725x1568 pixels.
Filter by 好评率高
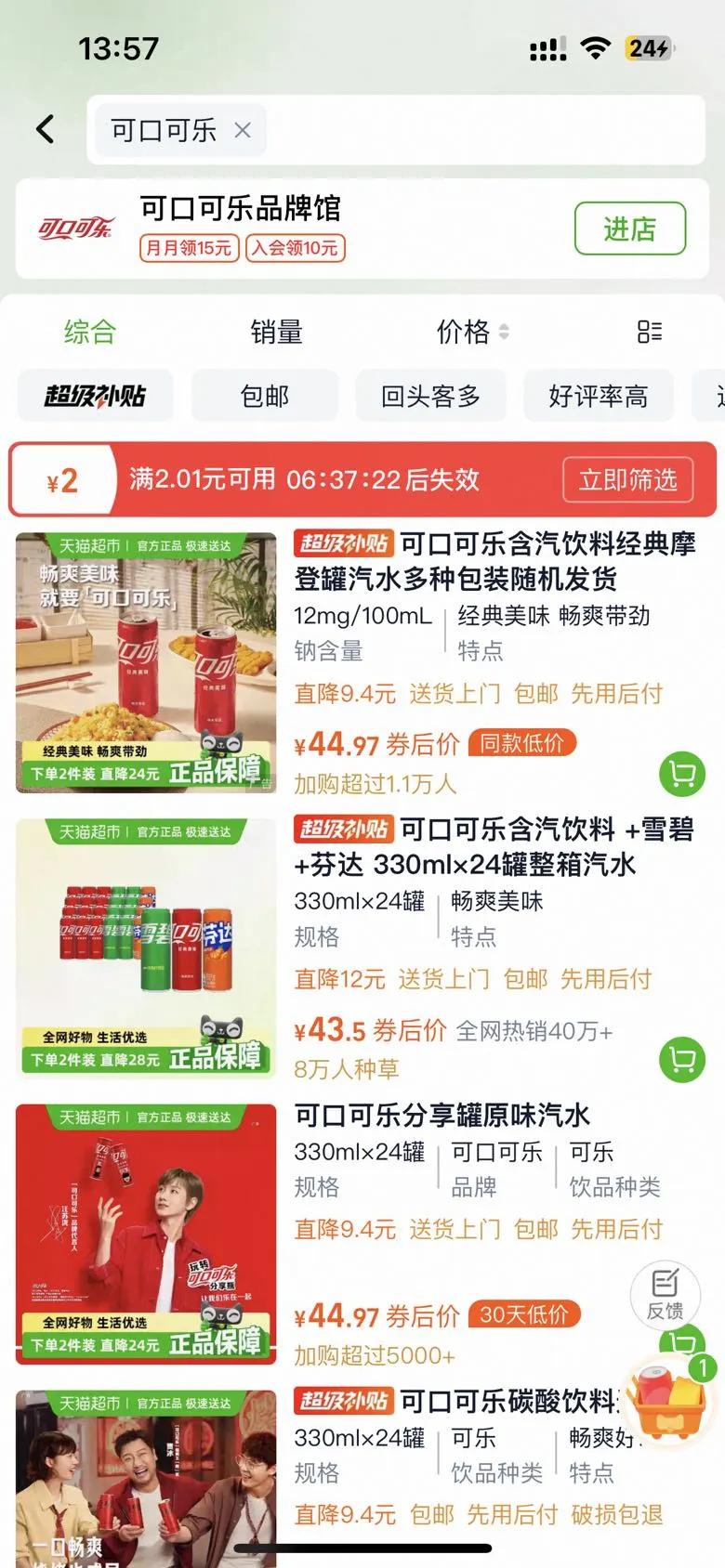point(598,396)
